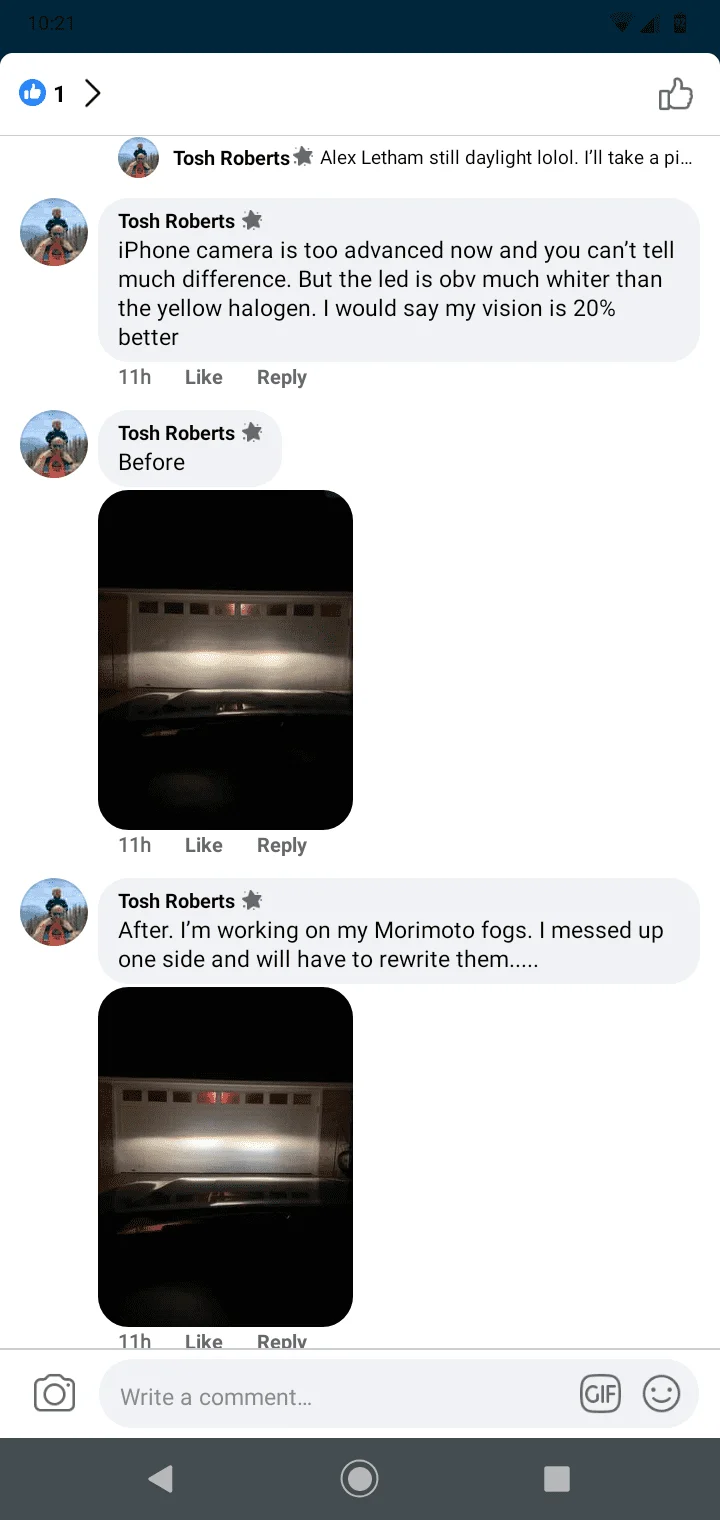Viewport: 720px width, 1520px height.
Task: Go to the home screen
Action: coord(359,1478)
